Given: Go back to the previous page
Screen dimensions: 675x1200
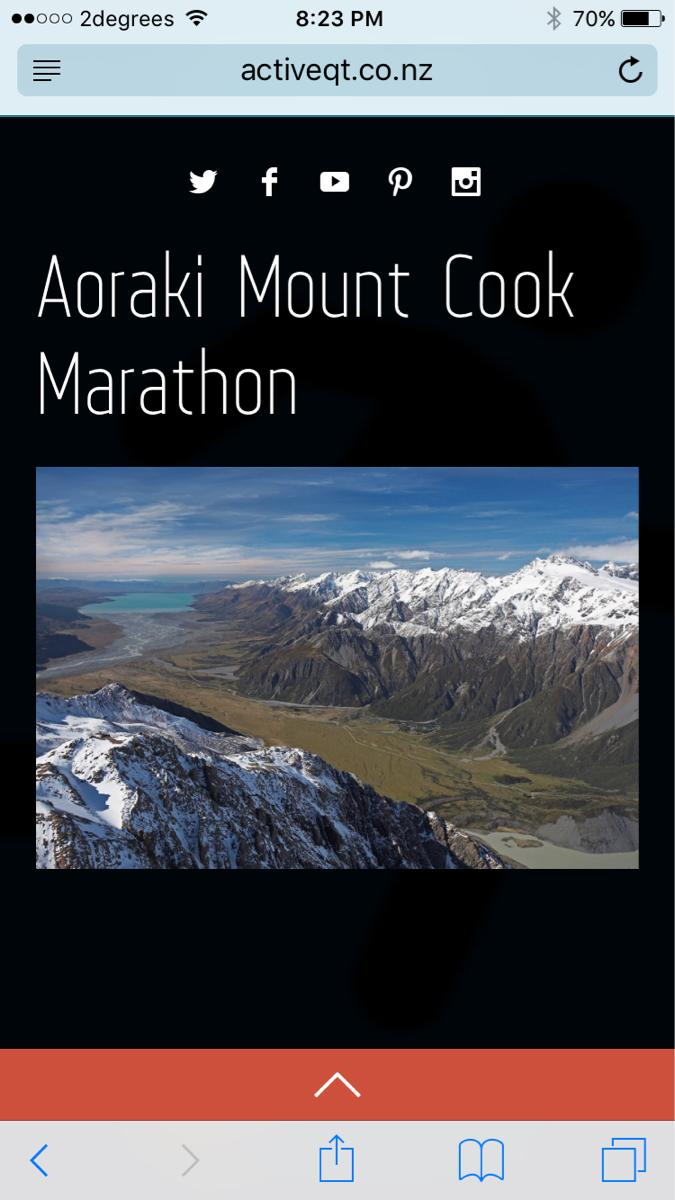Looking at the screenshot, I should (40, 1161).
